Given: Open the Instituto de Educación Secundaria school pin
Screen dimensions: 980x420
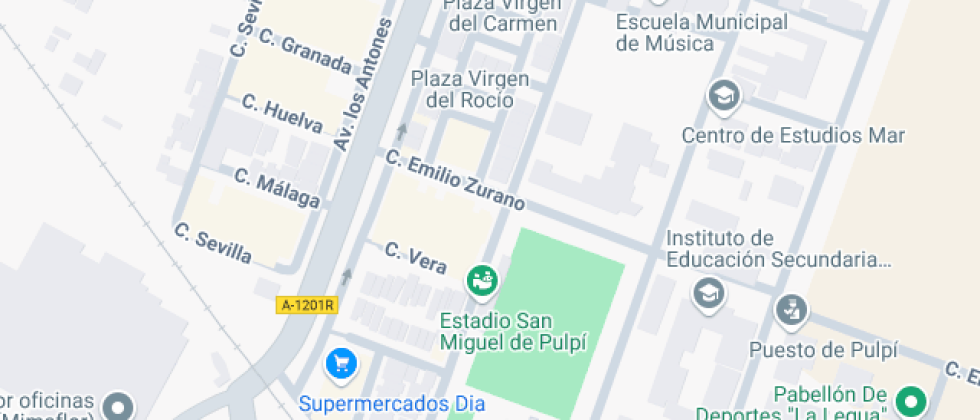Looking at the screenshot, I should [709, 294].
